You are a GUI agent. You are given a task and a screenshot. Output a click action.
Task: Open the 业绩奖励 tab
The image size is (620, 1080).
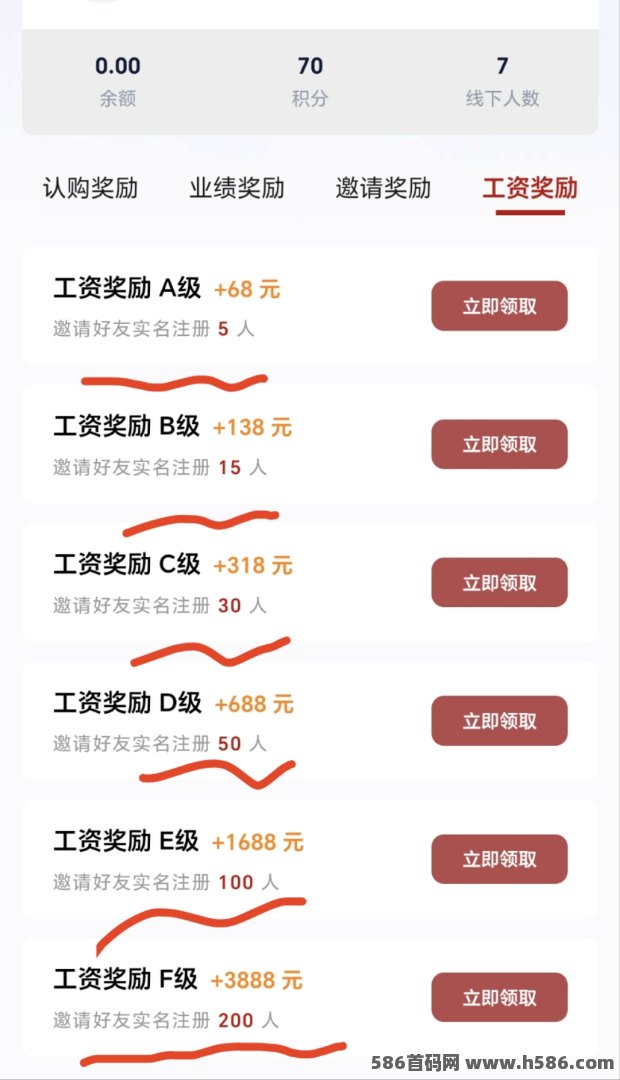coord(237,188)
